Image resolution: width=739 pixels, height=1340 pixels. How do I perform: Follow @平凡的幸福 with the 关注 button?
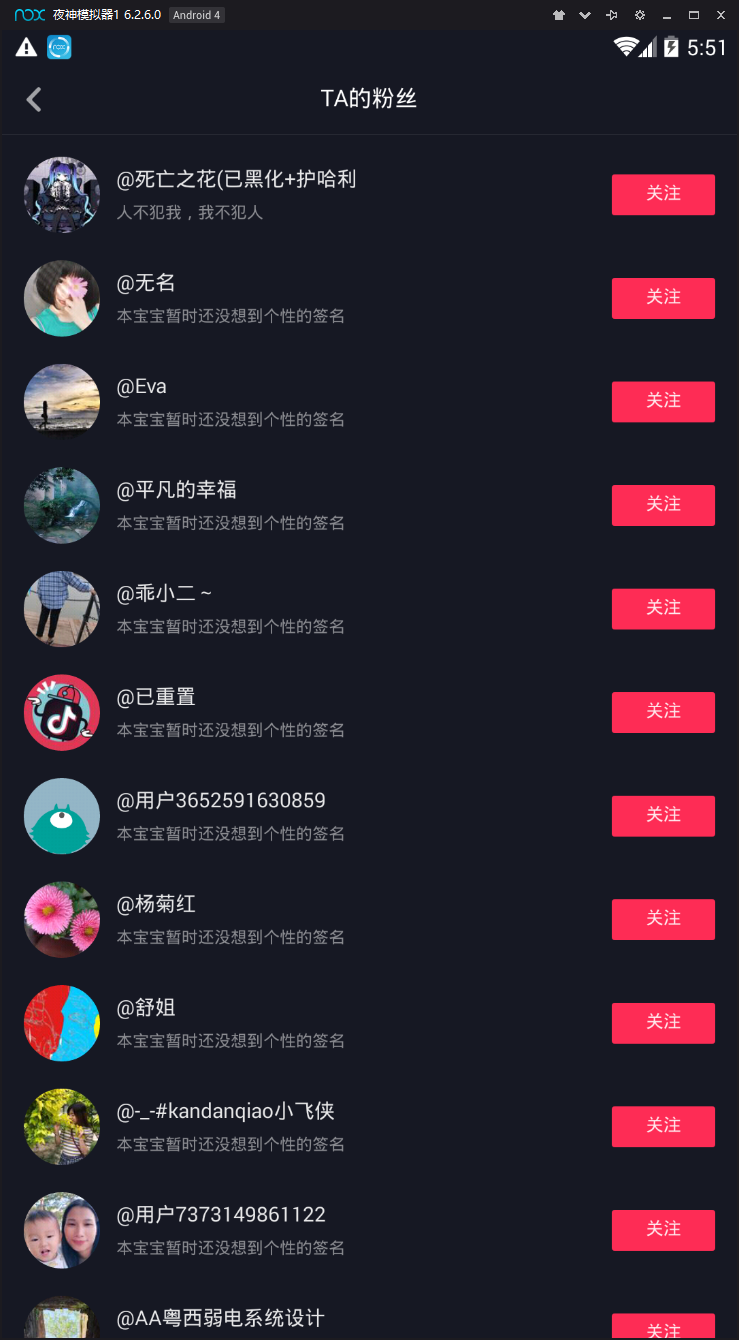663,505
